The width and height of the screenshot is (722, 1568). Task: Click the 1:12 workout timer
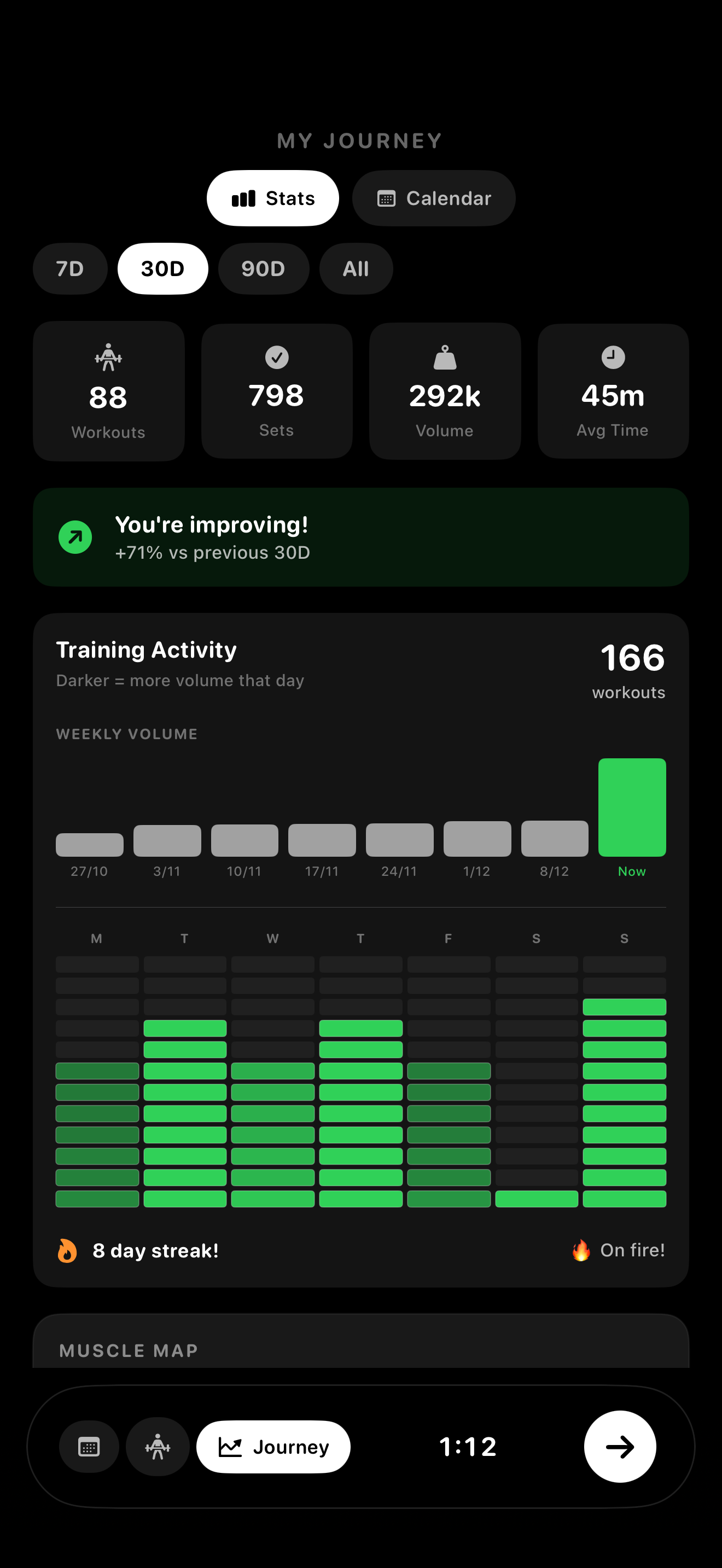point(467,1448)
